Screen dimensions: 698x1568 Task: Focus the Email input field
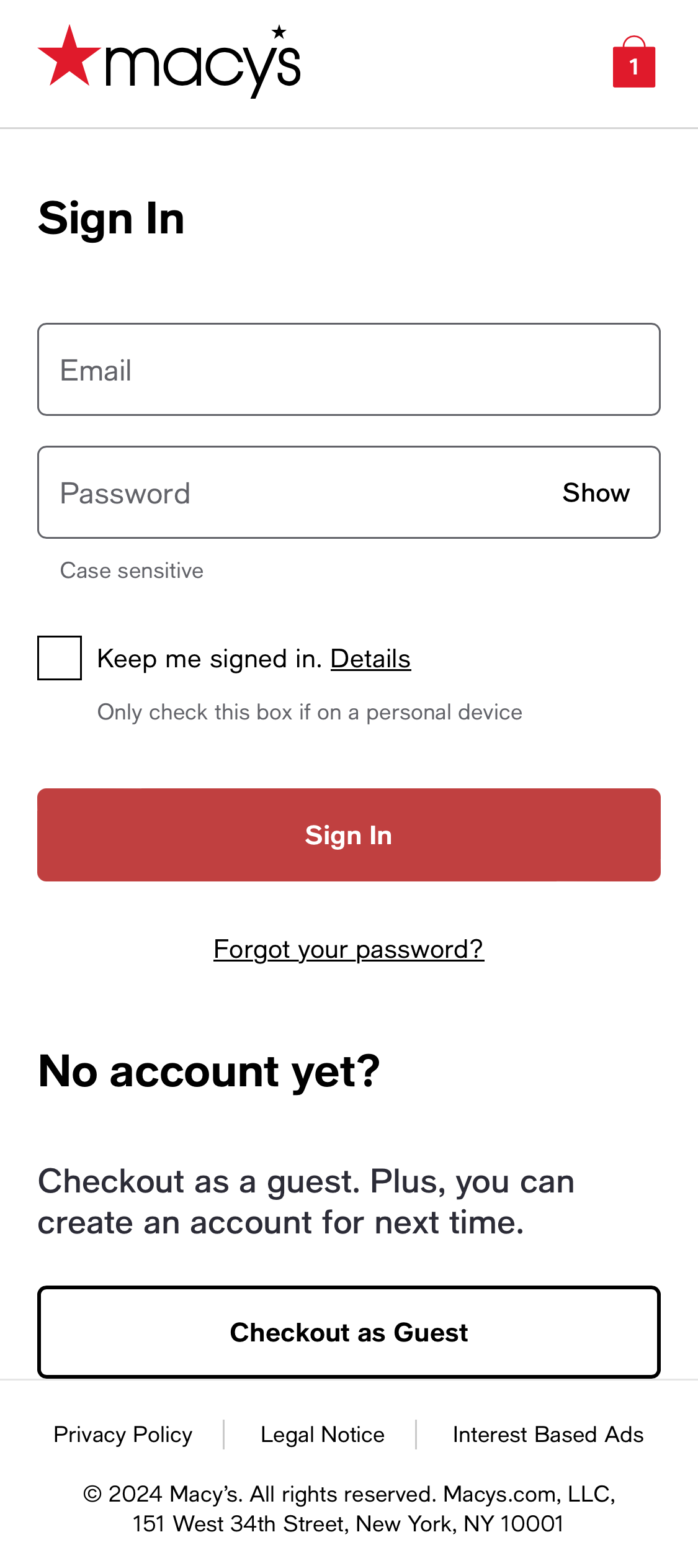[x=349, y=368]
